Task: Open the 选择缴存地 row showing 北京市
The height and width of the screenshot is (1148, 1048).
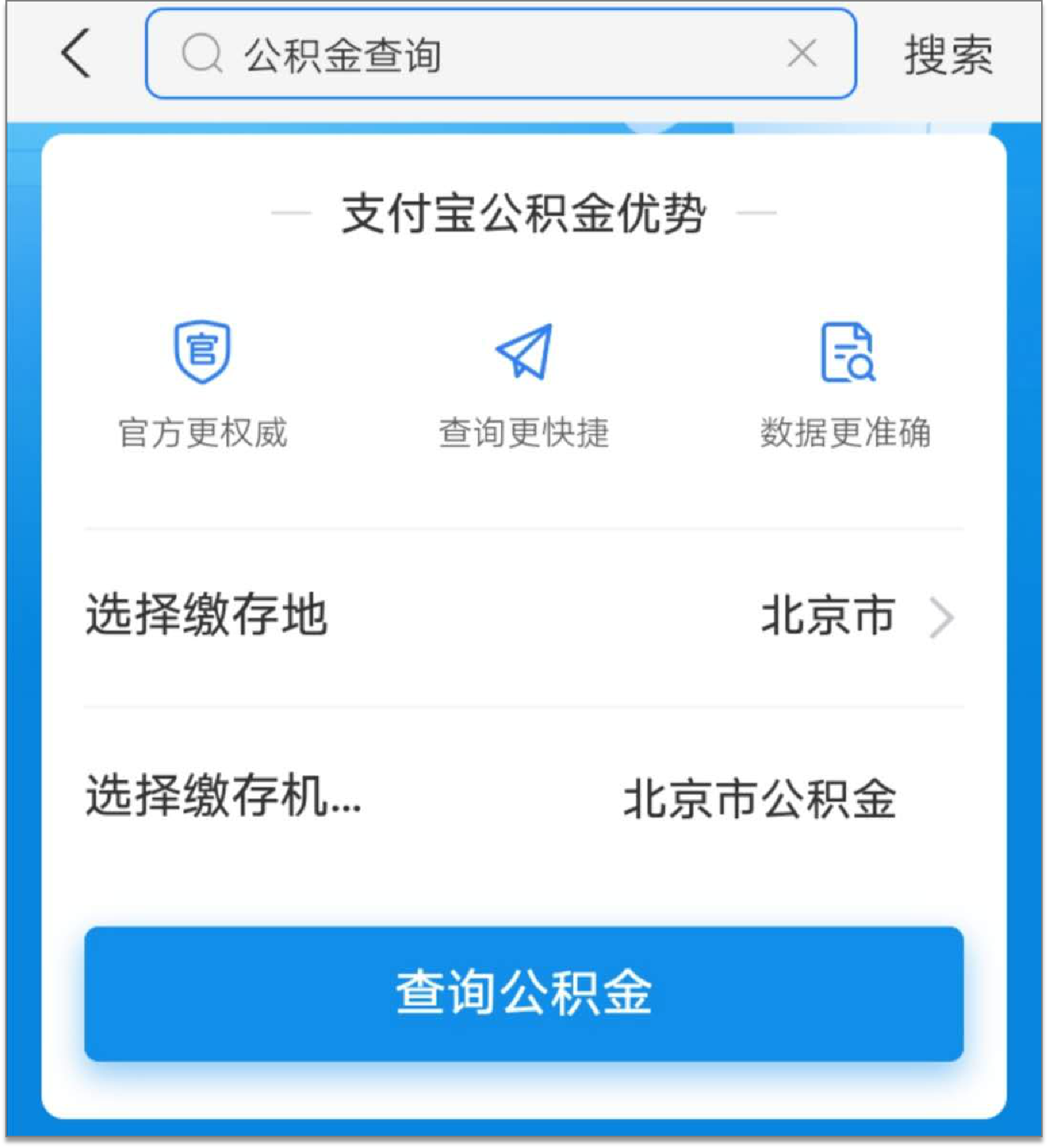Action: (523, 617)
